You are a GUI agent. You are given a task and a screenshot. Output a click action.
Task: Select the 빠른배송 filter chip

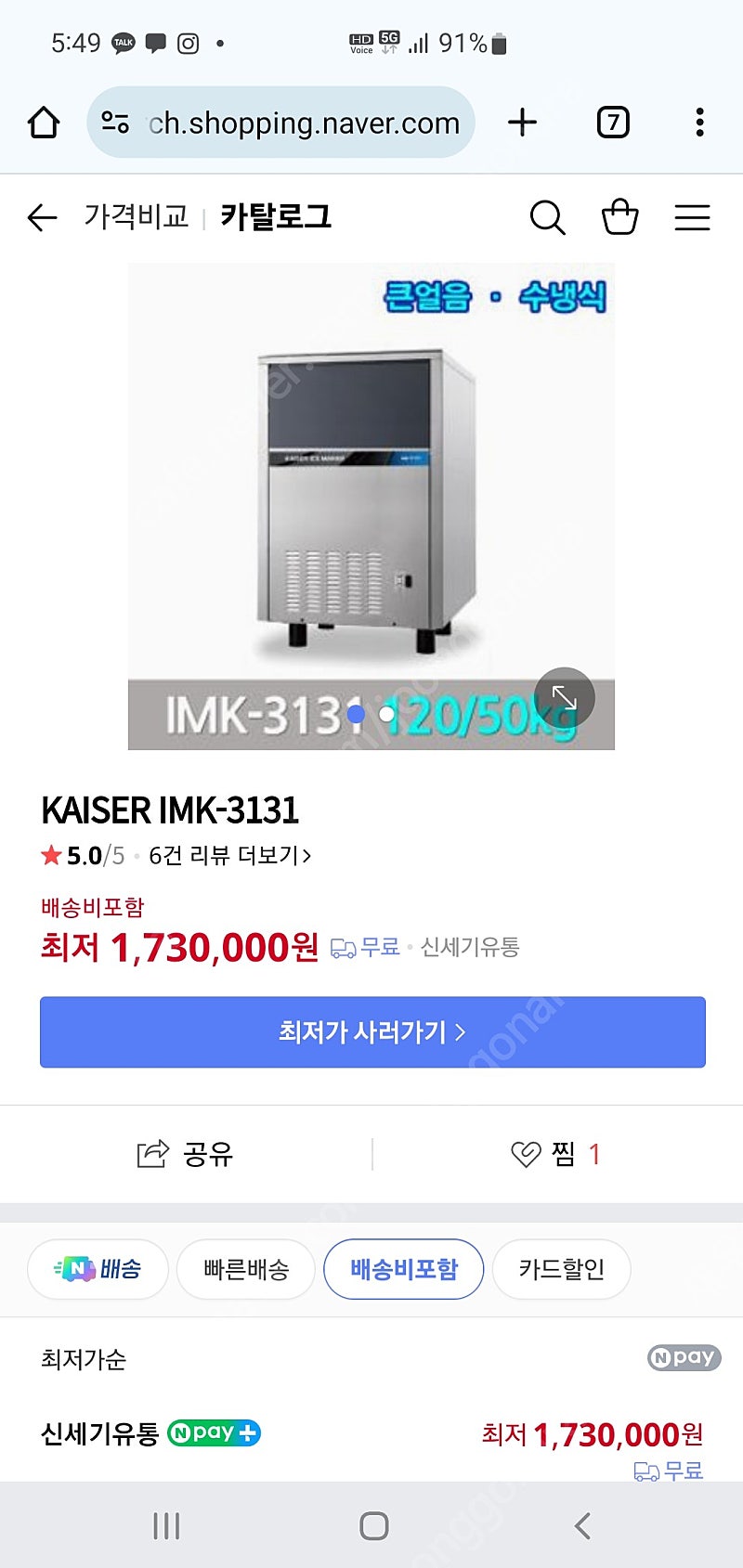(x=246, y=1269)
